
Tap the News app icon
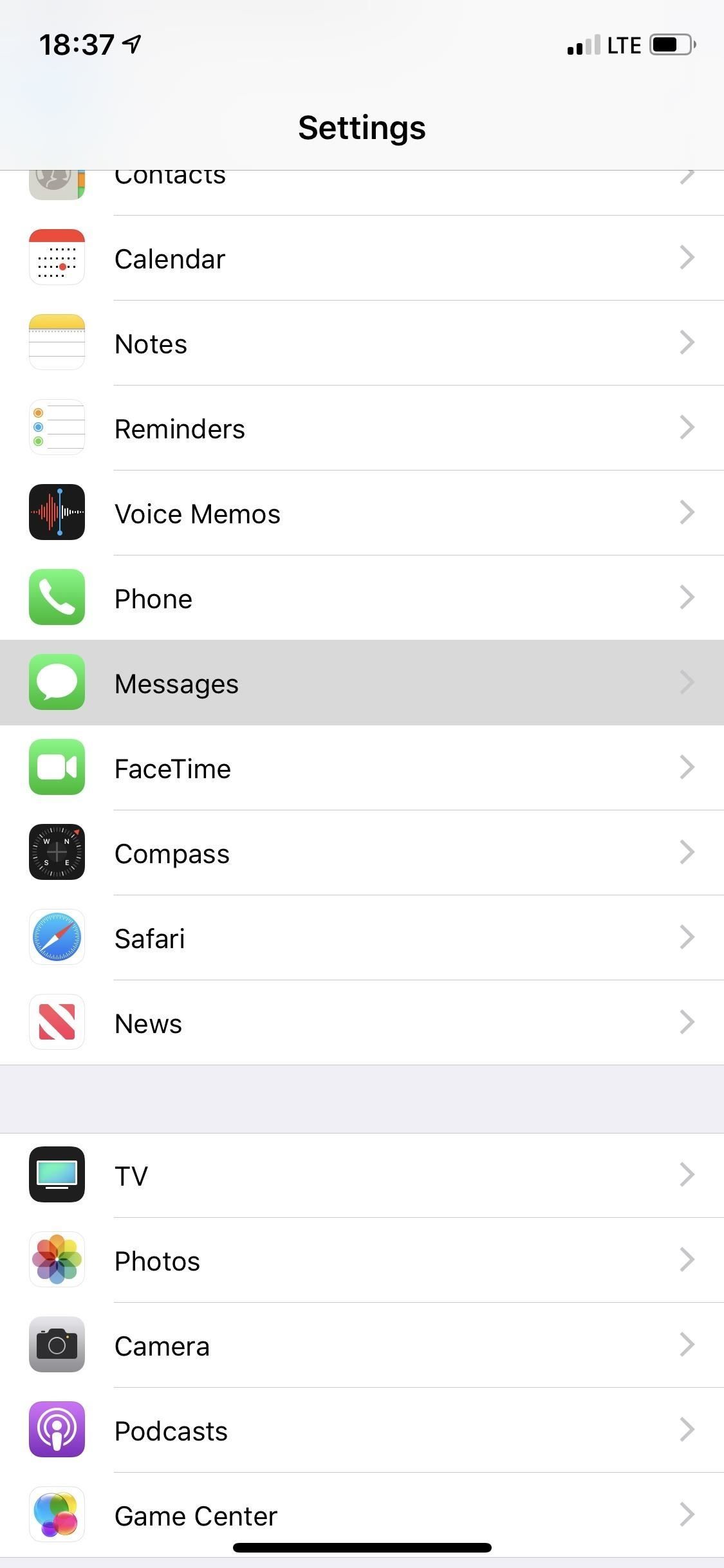pos(57,1023)
